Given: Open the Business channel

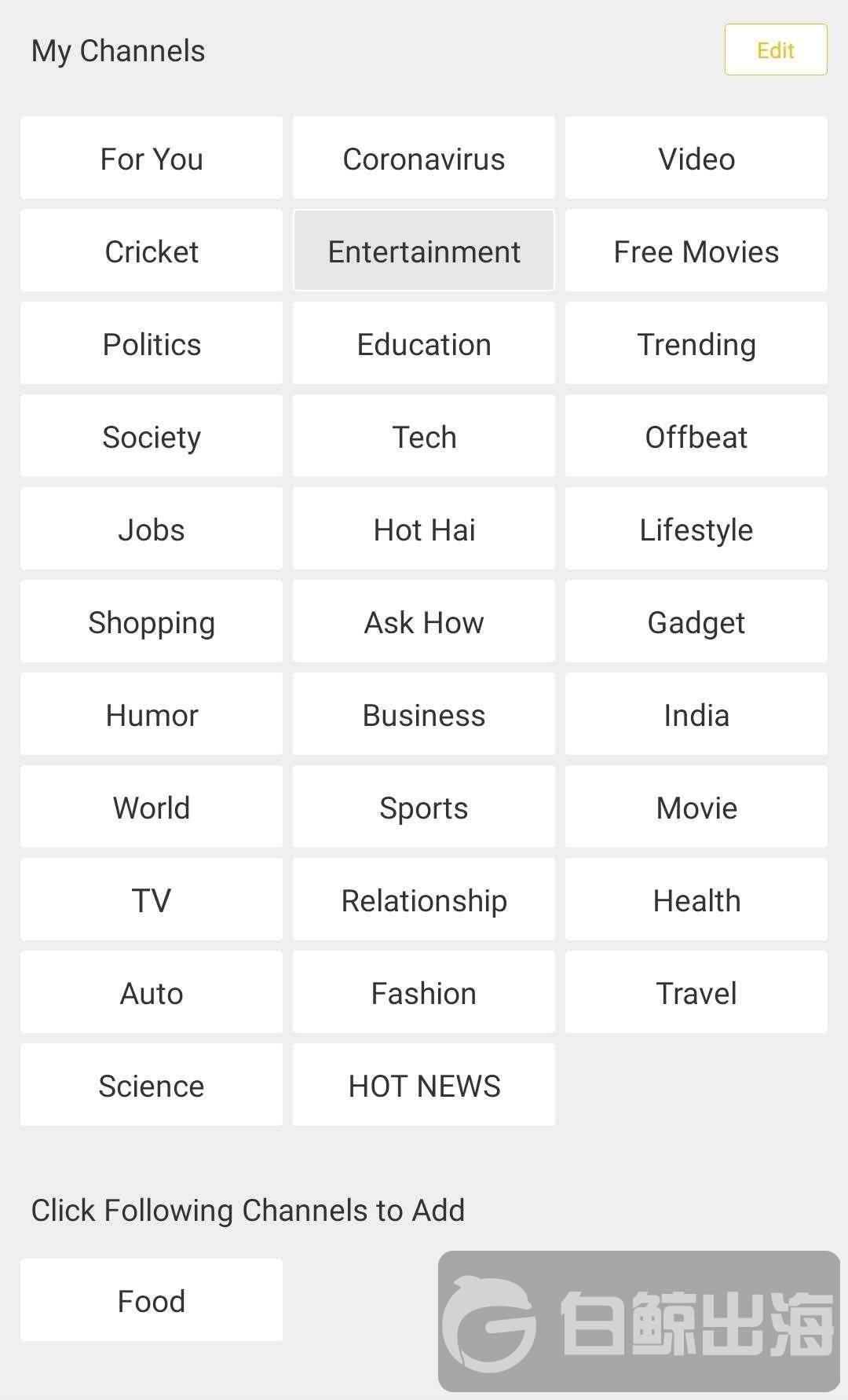Looking at the screenshot, I should click(x=424, y=715).
